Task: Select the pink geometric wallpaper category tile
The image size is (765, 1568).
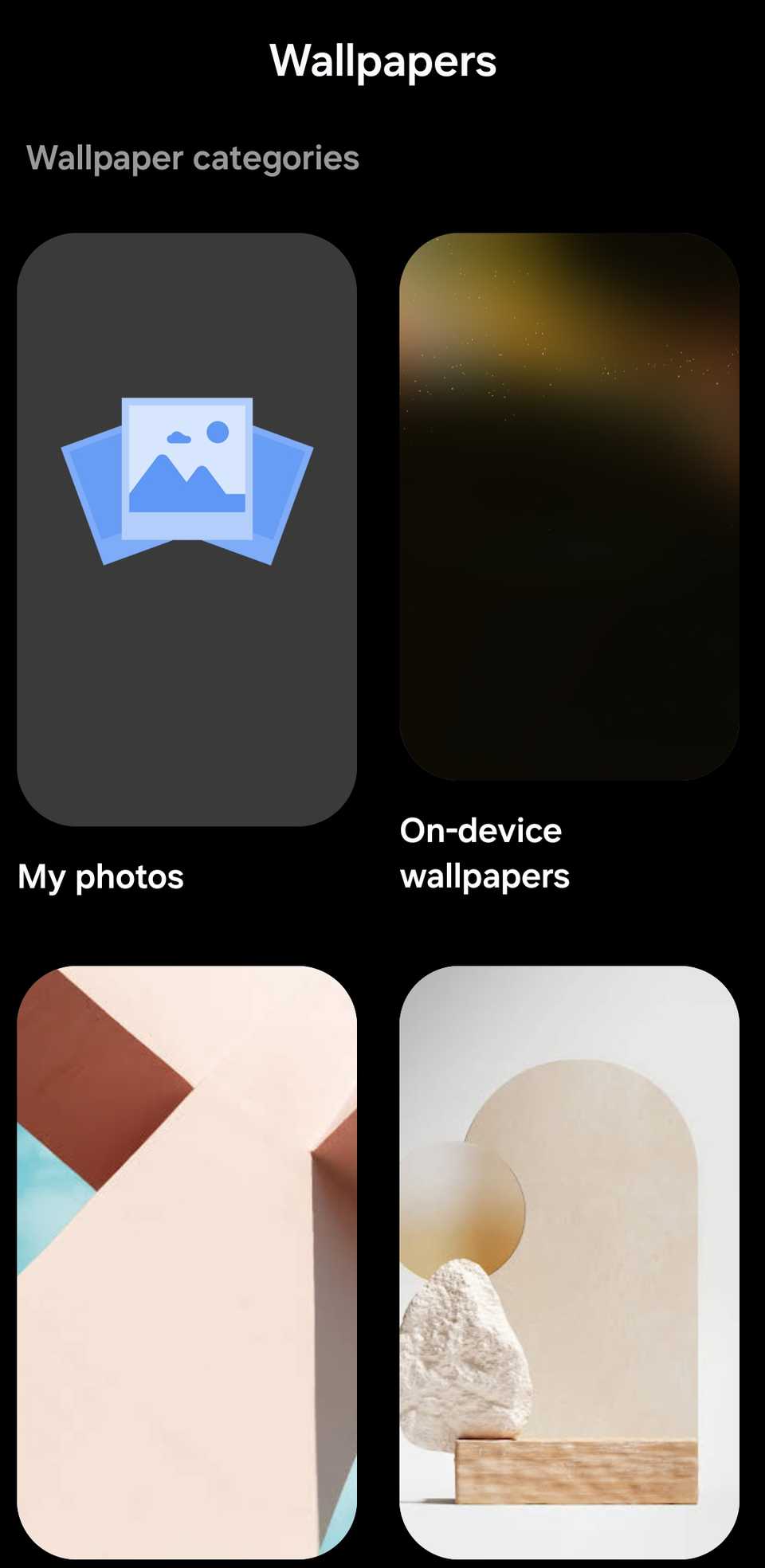Action: pos(186,1261)
